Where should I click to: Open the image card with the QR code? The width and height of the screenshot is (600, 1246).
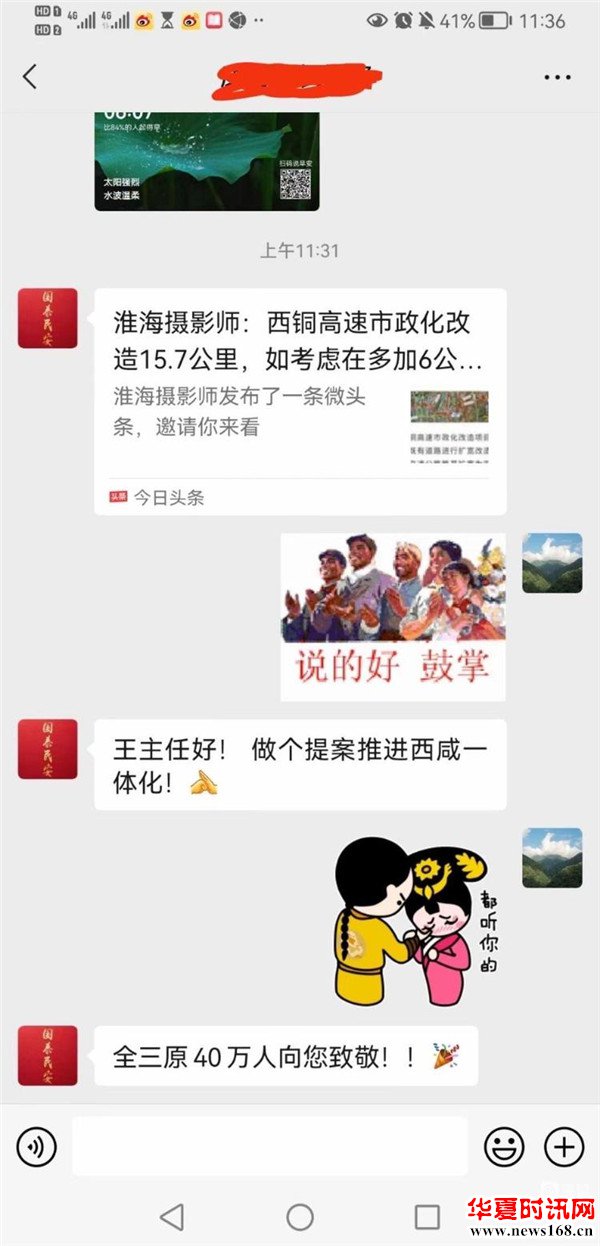pyautogui.click(x=207, y=162)
